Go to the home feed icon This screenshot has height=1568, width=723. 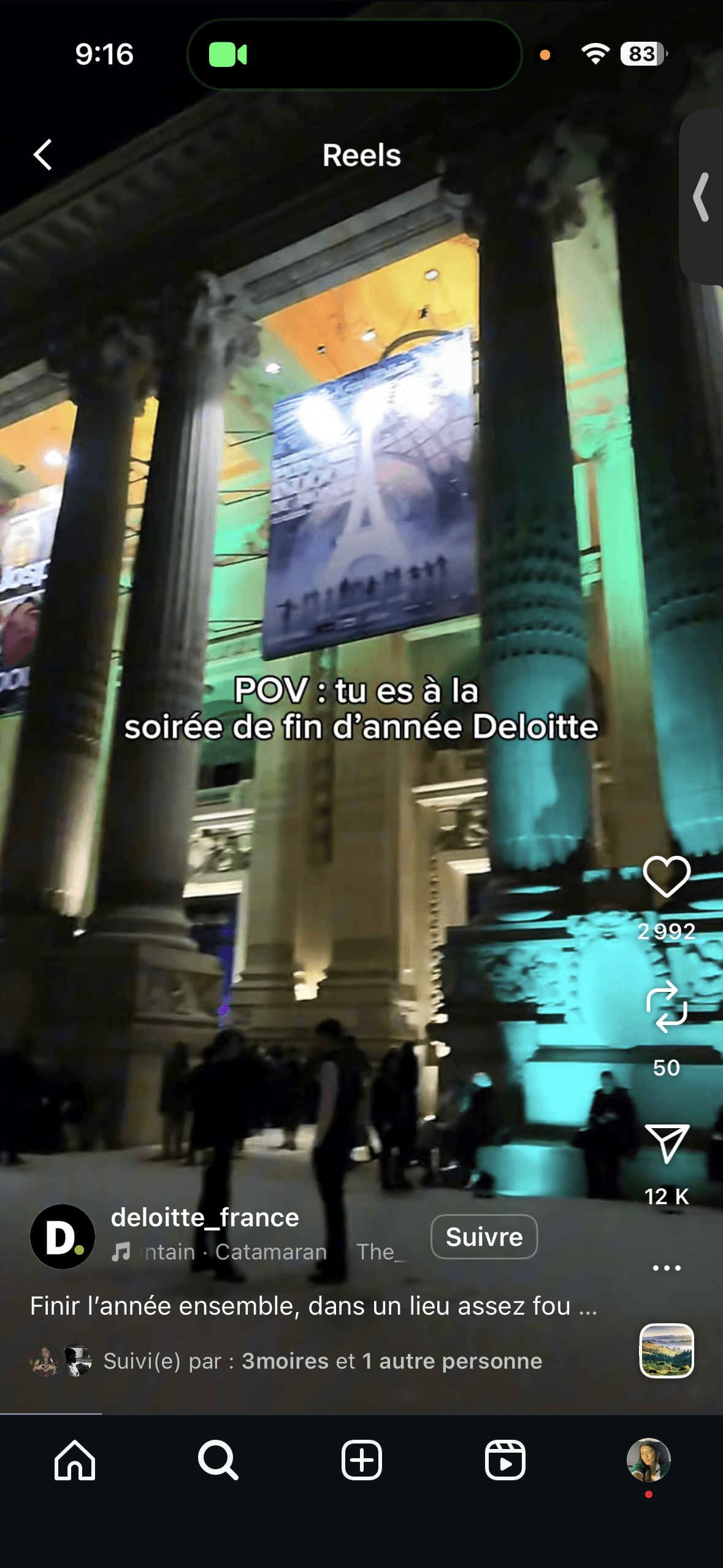click(x=75, y=1459)
